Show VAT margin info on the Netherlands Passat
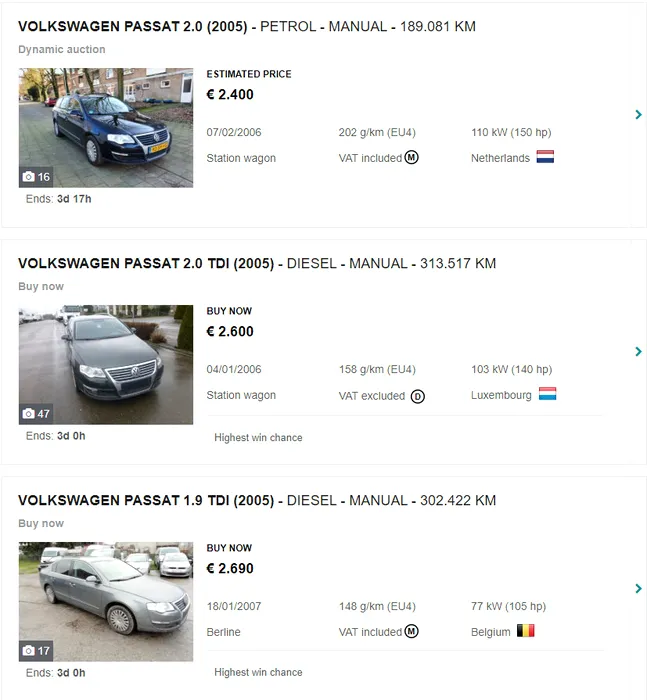 coord(411,158)
